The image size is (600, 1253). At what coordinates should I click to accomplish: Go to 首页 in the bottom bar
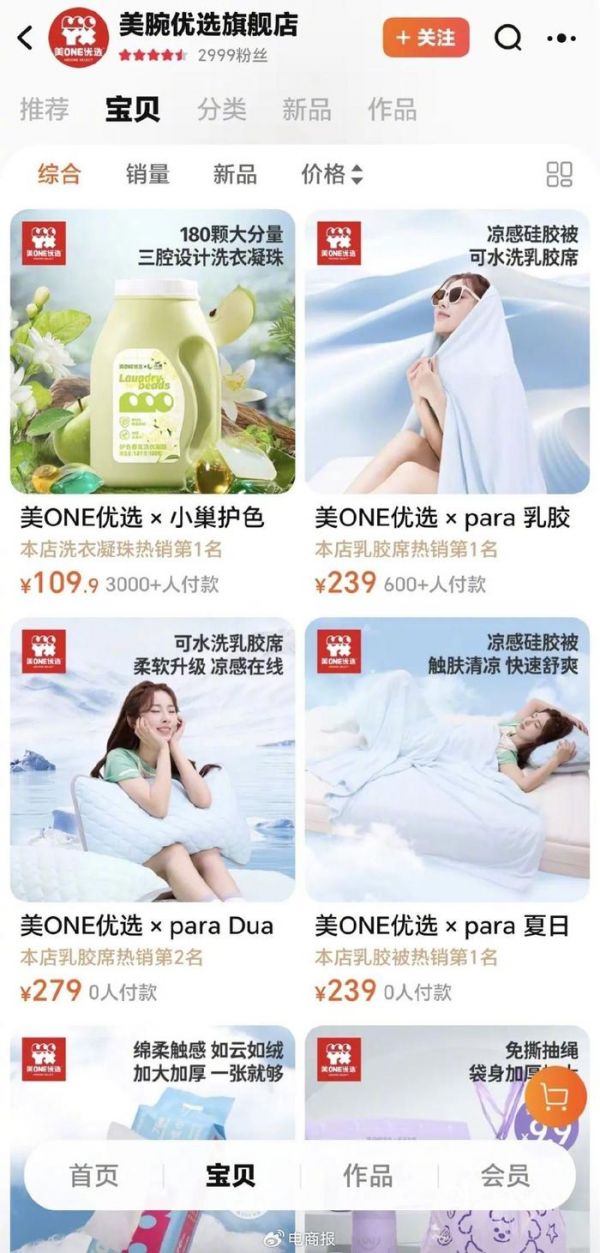pos(94,1175)
